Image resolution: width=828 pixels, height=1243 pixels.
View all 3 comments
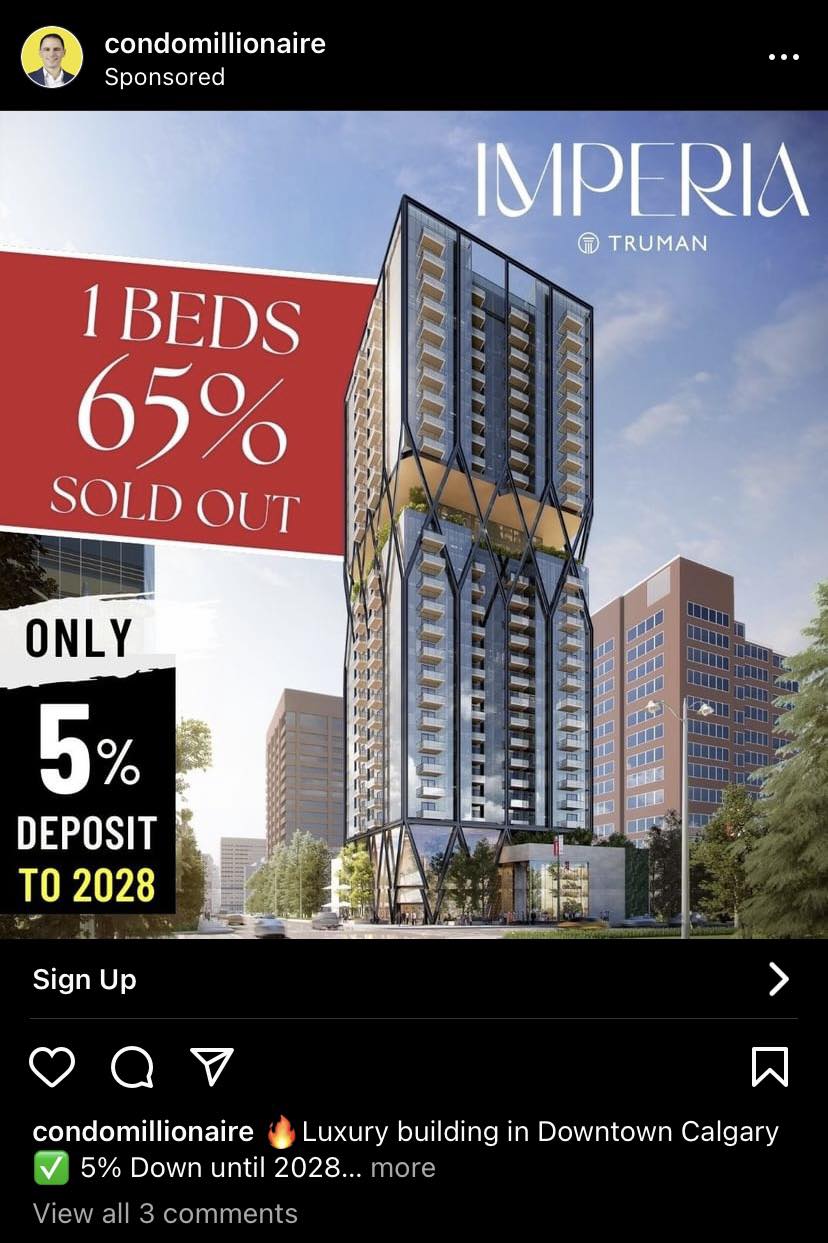[165, 1213]
